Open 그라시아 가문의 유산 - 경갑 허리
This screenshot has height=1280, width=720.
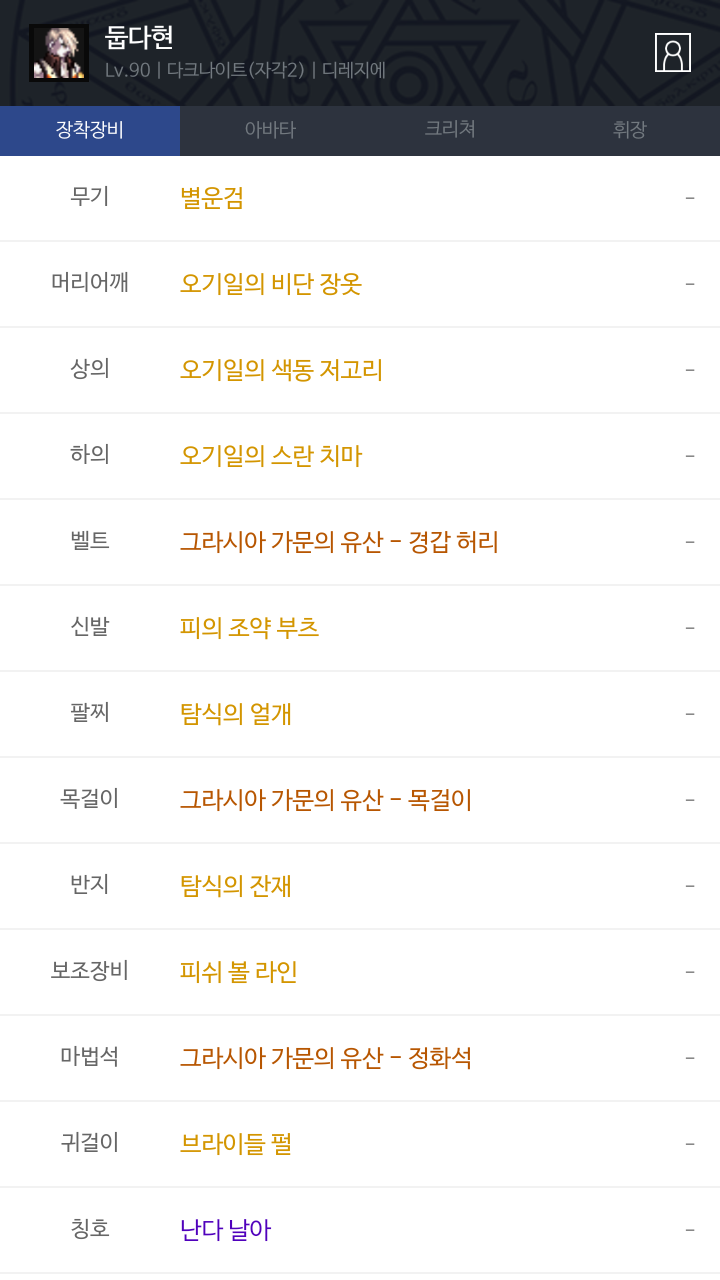pyautogui.click(x=339, y=542)
